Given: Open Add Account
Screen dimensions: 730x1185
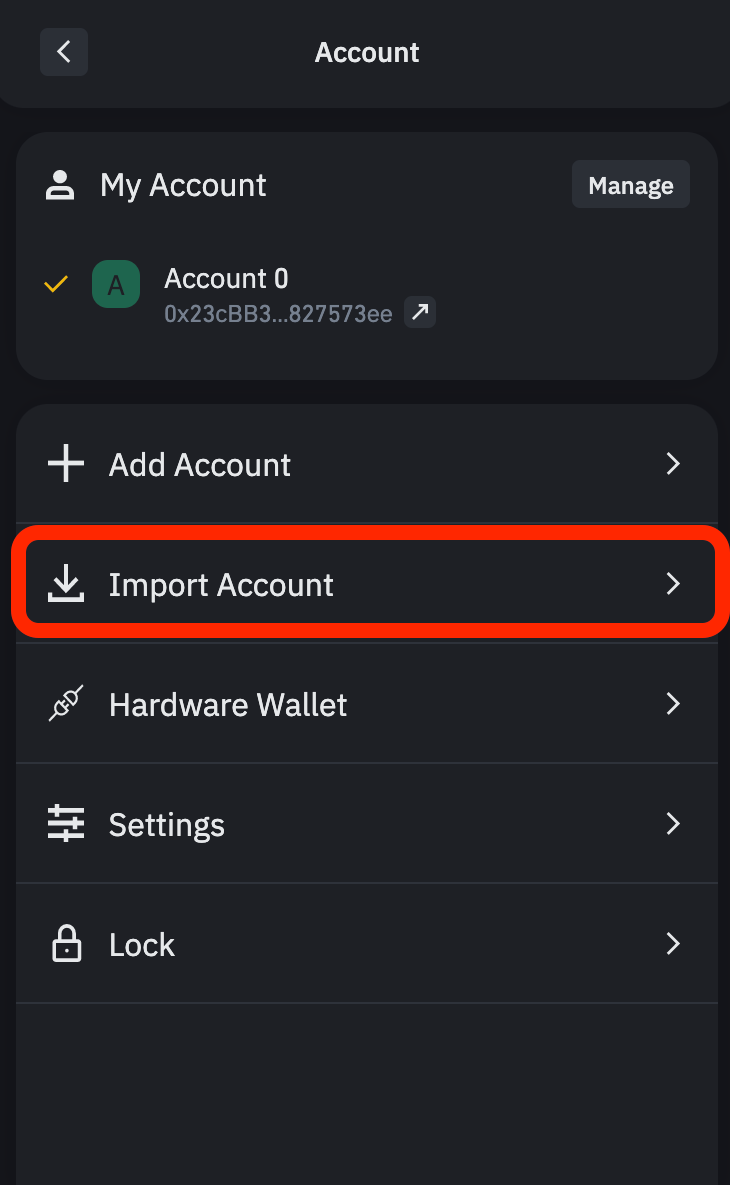Looking at the screenshot, I should click(x=366, y=464).
